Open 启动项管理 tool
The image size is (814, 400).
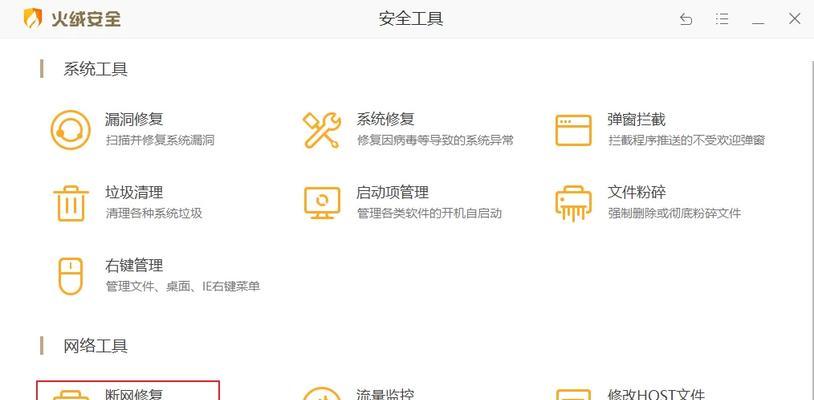[x=392, y=202]
